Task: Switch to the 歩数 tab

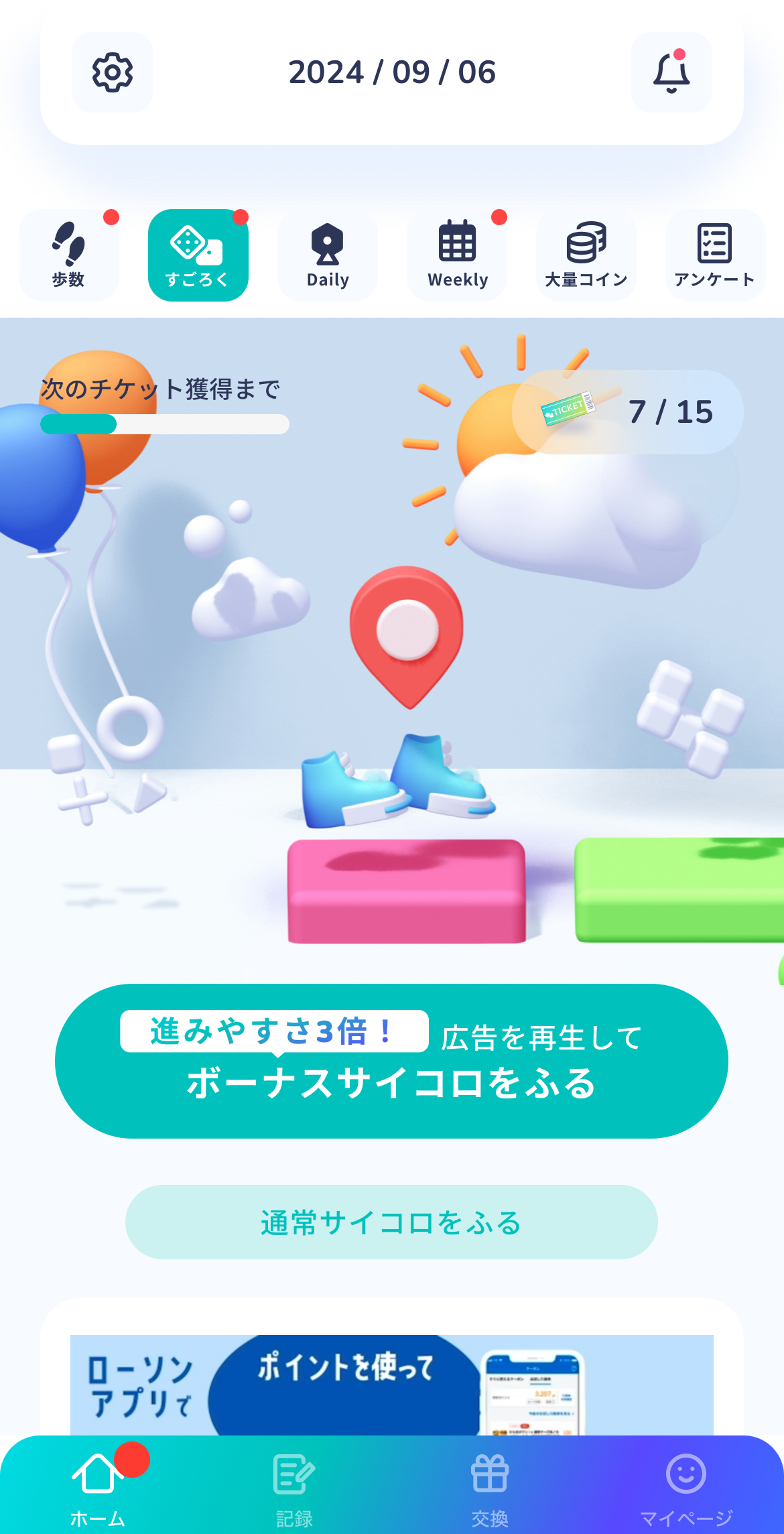Action: tap(68, 255)
